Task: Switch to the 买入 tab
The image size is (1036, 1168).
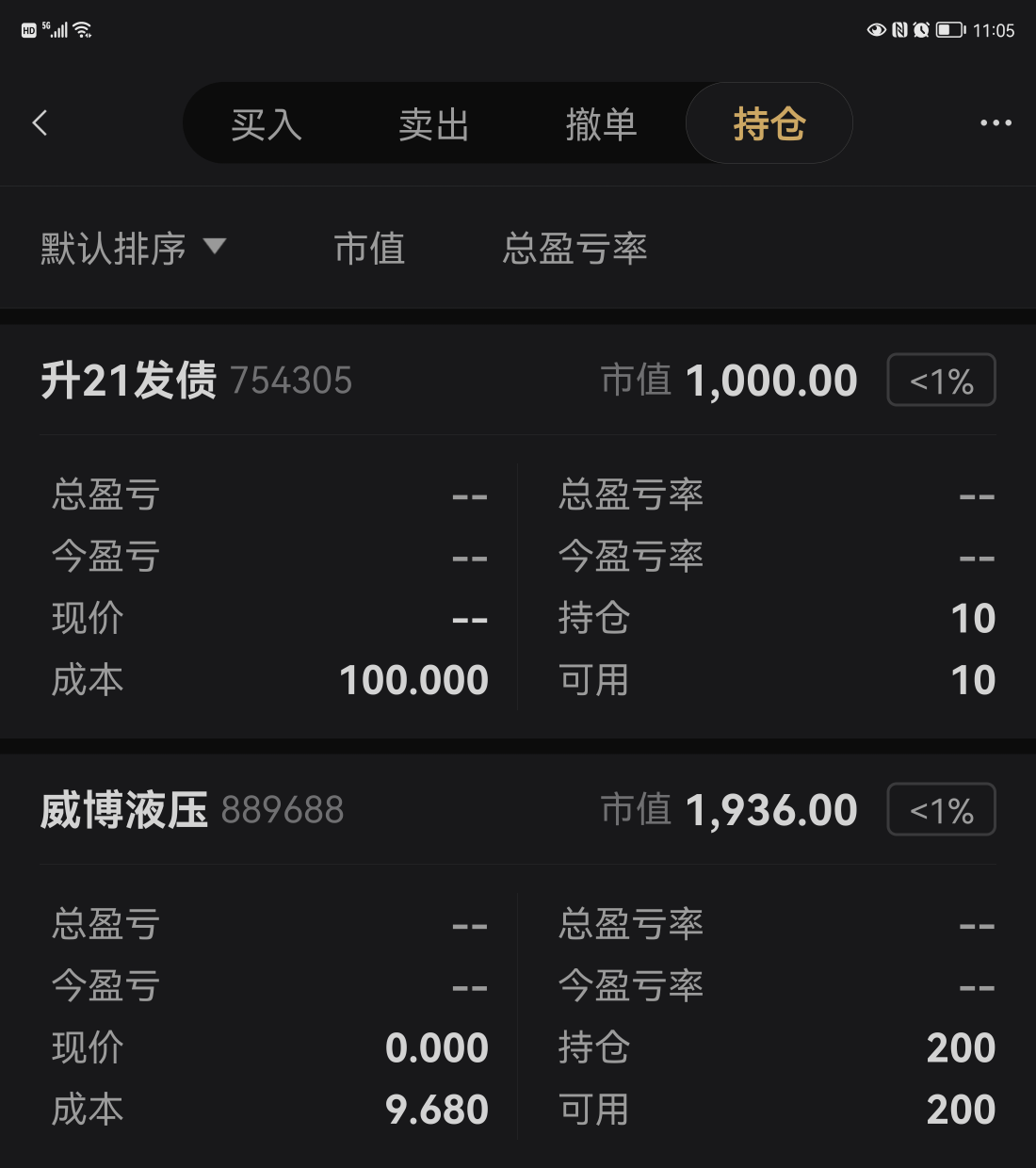Action: [x=267, y=124]
